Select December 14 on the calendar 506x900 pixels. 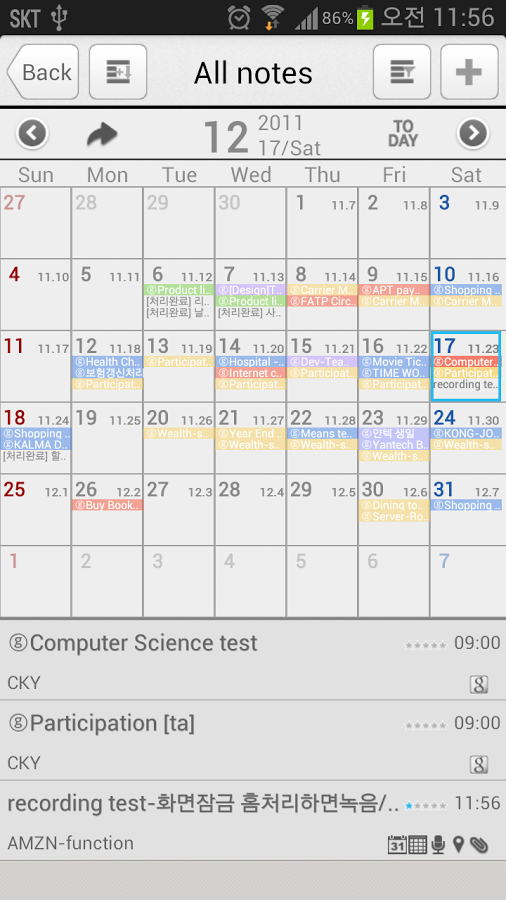(251, 366)
